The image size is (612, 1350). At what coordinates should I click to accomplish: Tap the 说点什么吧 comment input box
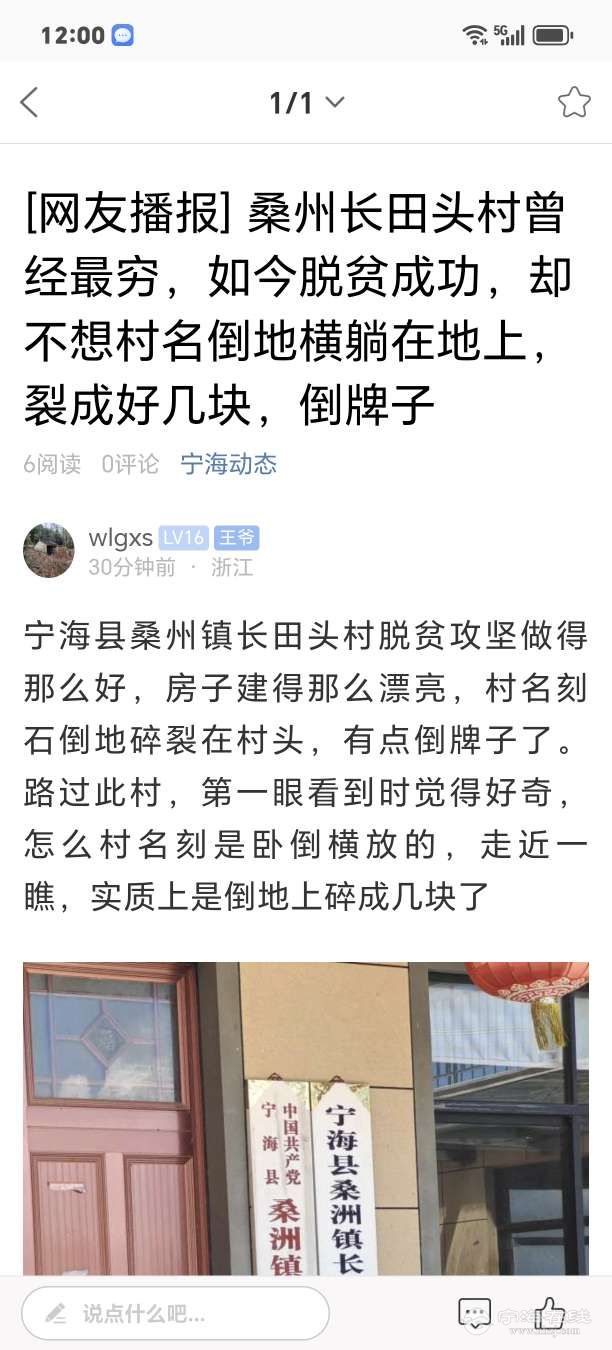[176, 1313]
